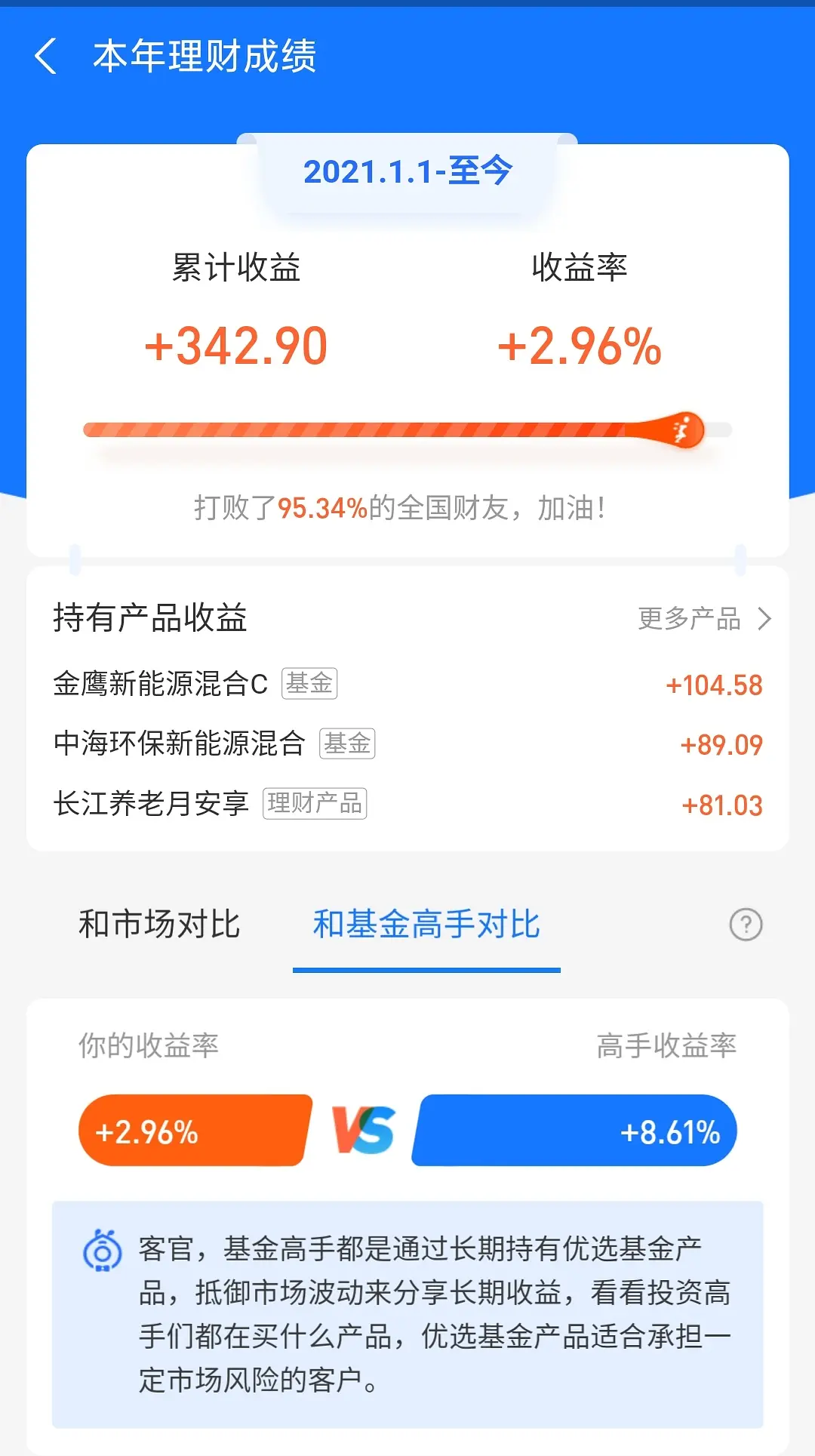
Task: Open 长江养老月安享 product row
Action: click(x=407, y=804)
